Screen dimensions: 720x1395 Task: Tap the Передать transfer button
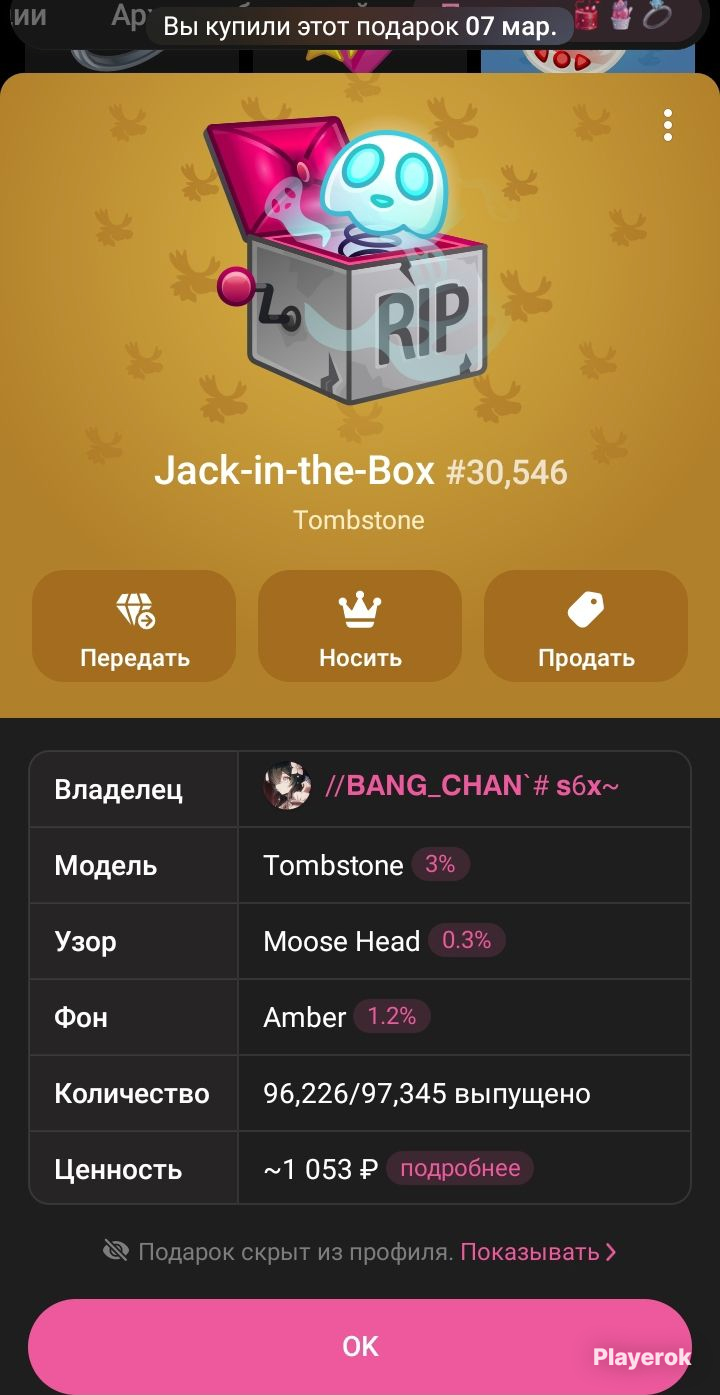coord(134,626)
